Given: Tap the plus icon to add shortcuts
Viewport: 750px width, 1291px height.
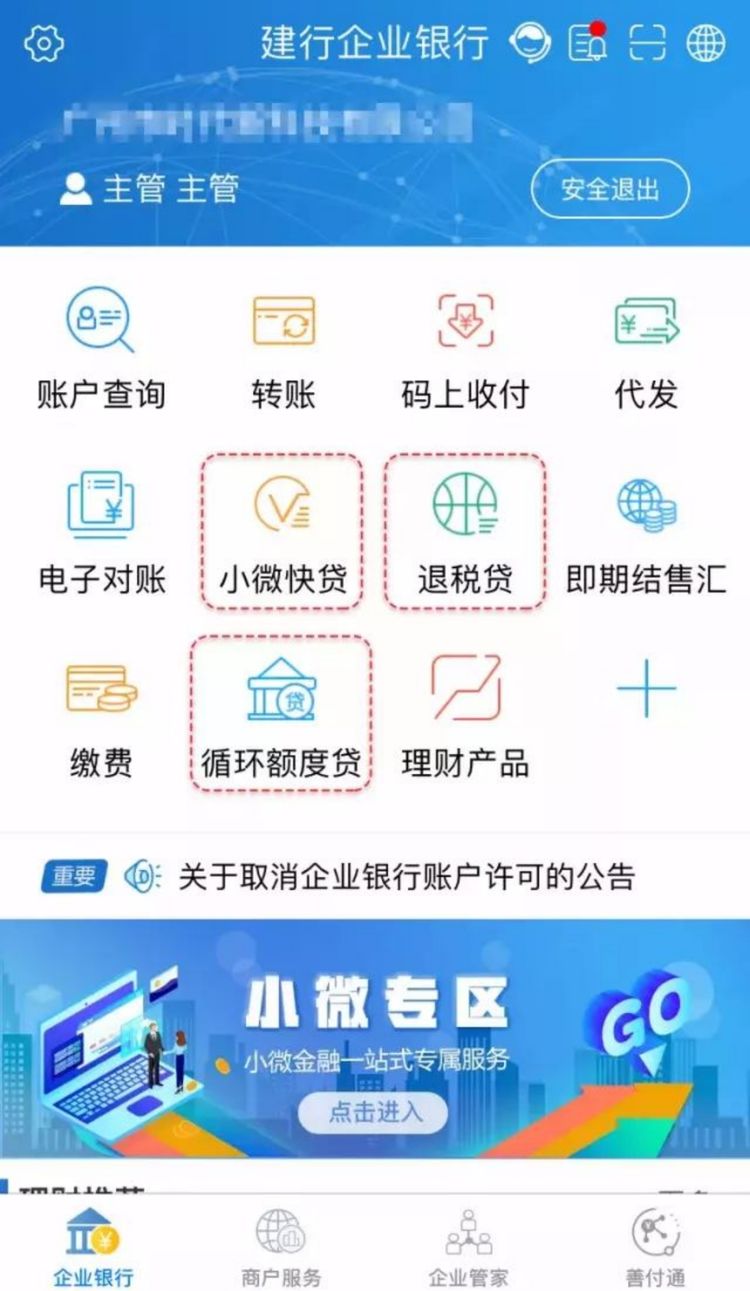Looking at the screenshot, I should pyautogui.click(x=646, y=690).
